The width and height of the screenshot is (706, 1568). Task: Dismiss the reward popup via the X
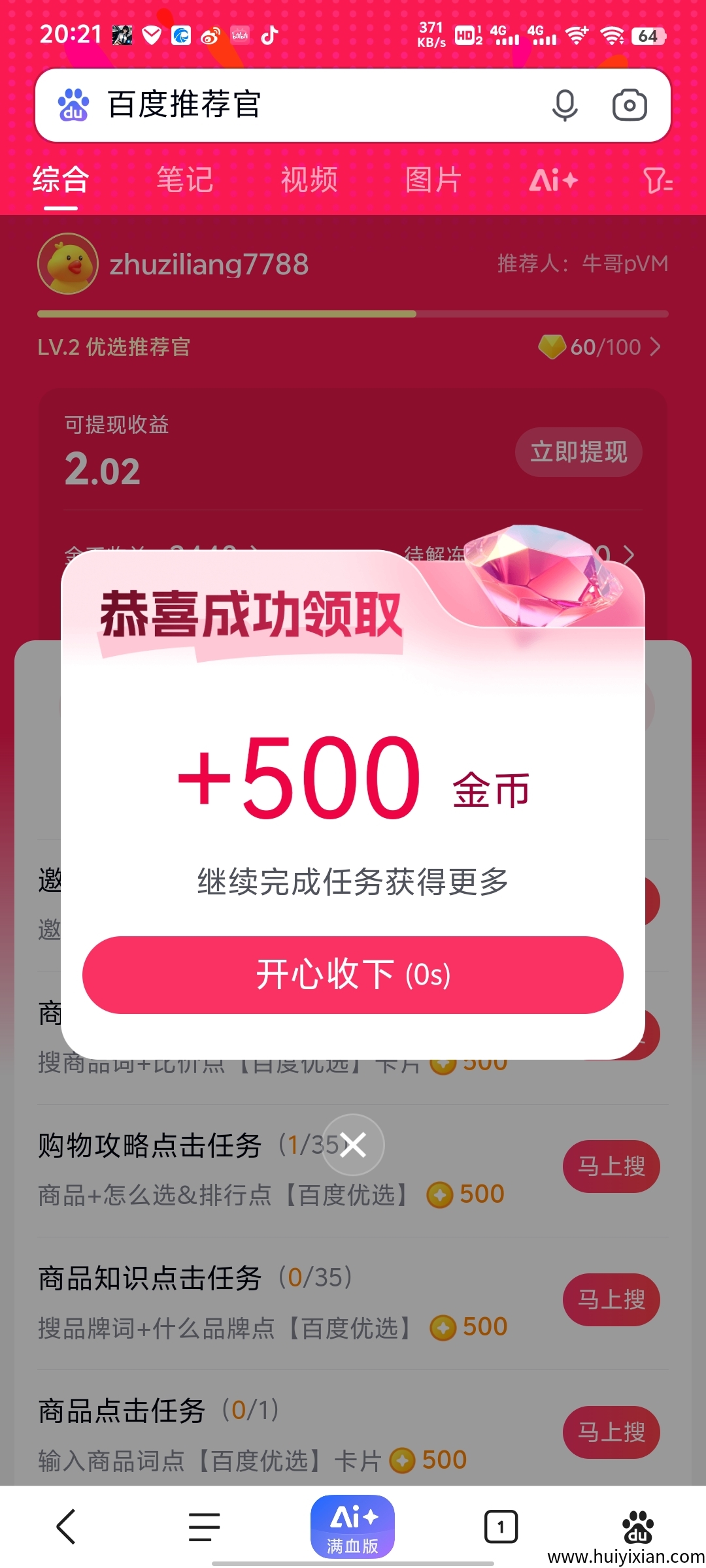pos(353,1145)
